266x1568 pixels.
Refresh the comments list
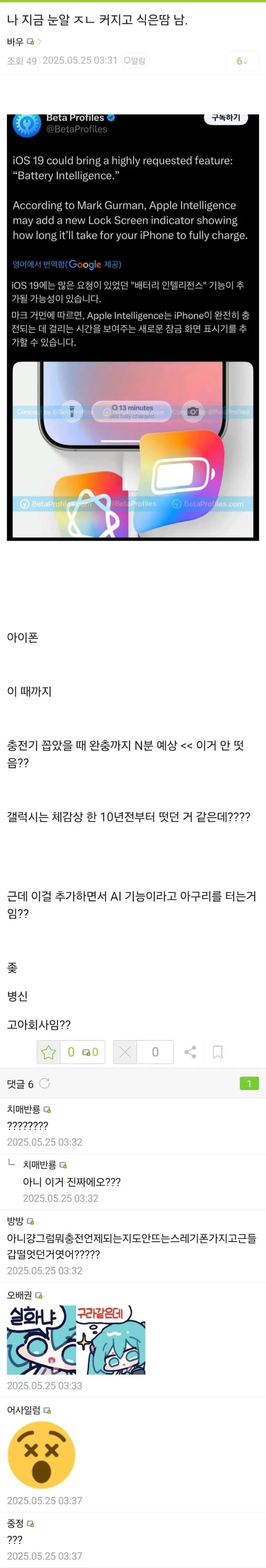pos(44,1084)
